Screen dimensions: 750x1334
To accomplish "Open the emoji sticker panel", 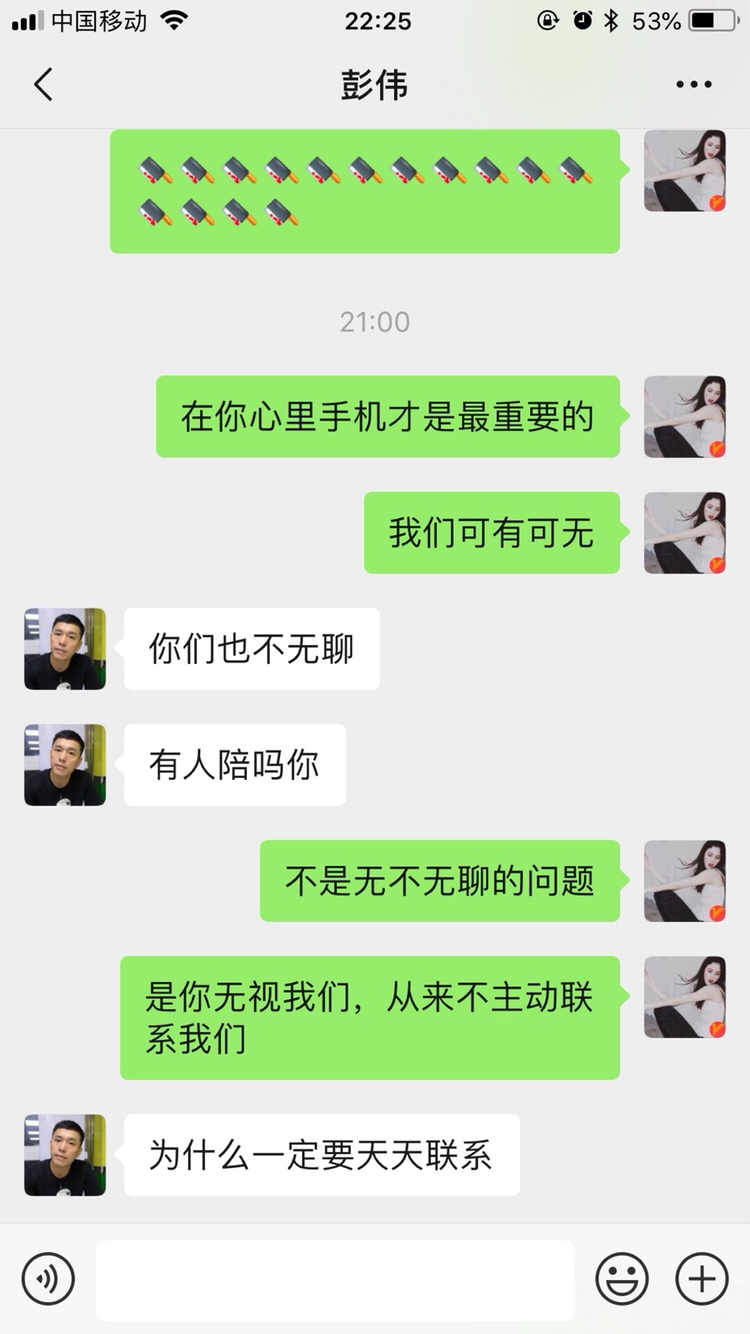I will tap(622, 1278).
